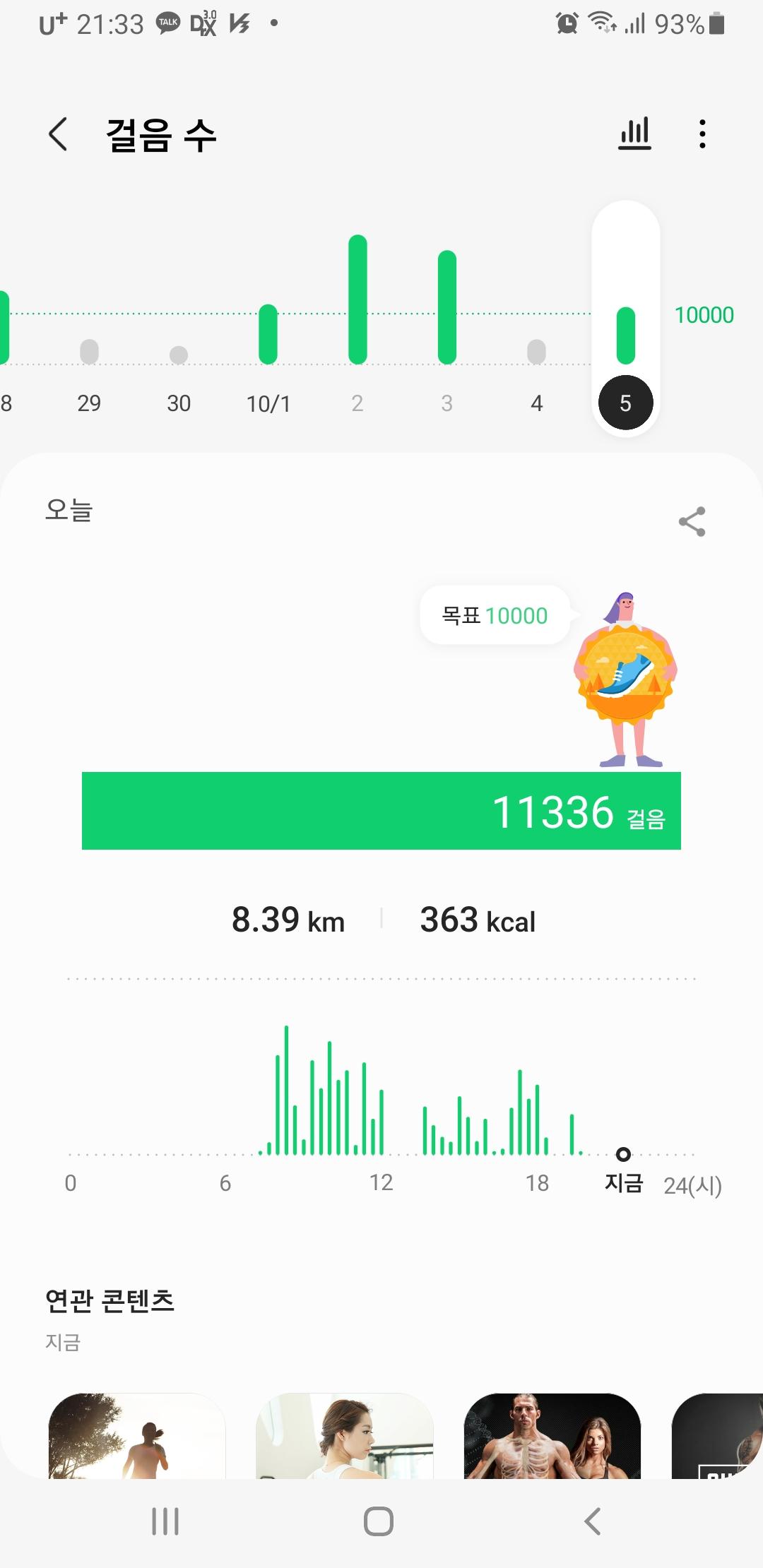Open the three-dot overflow menu

click(x=702, y=133)
